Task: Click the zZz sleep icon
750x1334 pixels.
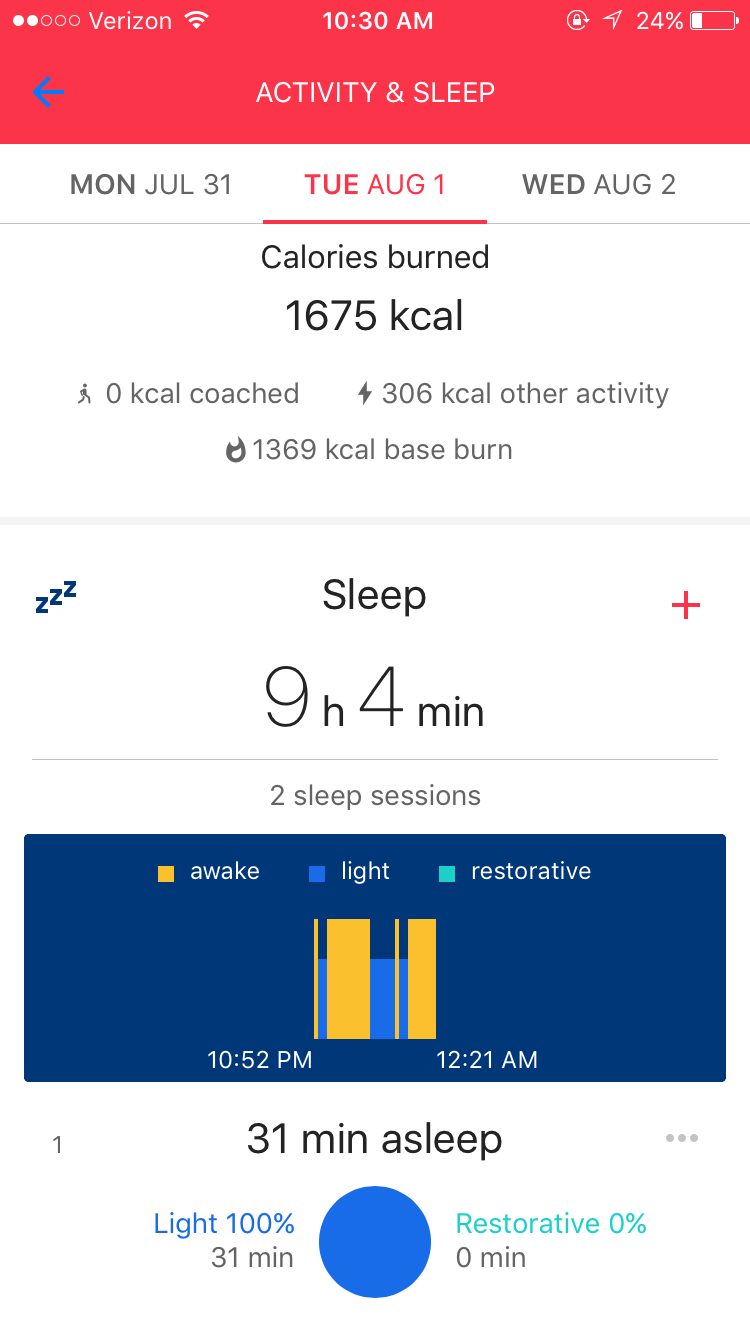Action: [x=56, y=595]
